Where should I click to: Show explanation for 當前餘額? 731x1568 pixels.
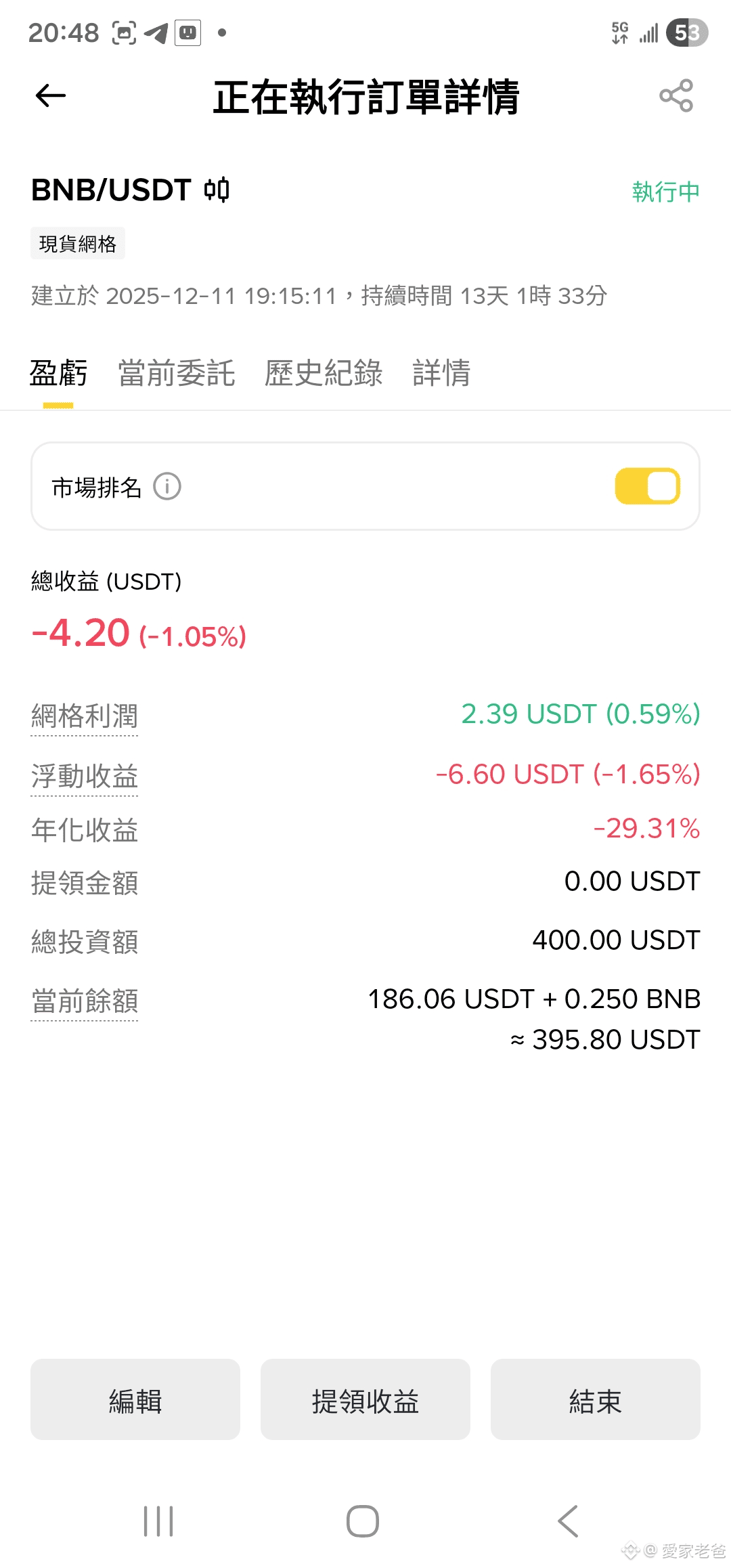(85, 1001)
